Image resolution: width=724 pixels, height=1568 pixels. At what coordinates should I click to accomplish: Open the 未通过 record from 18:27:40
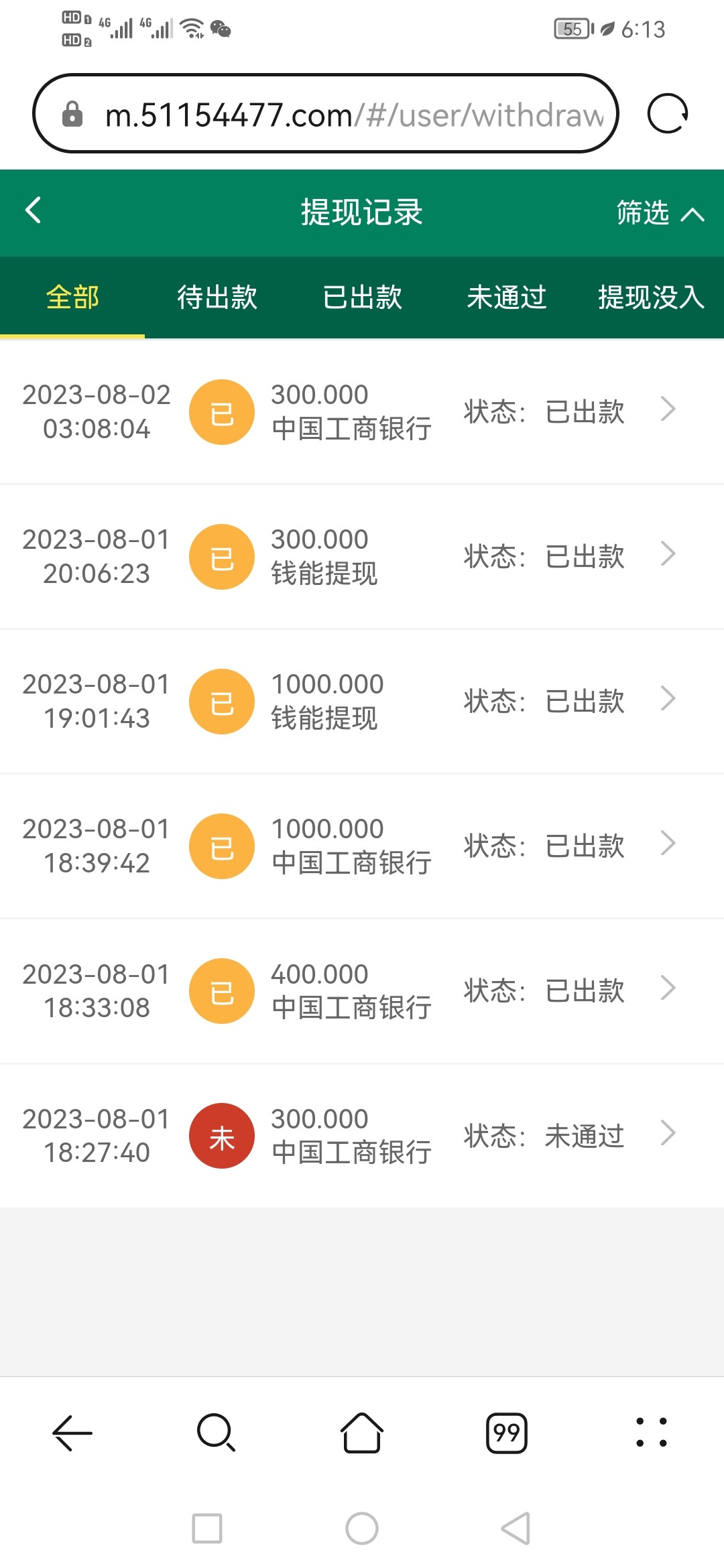click(362, 1135)
